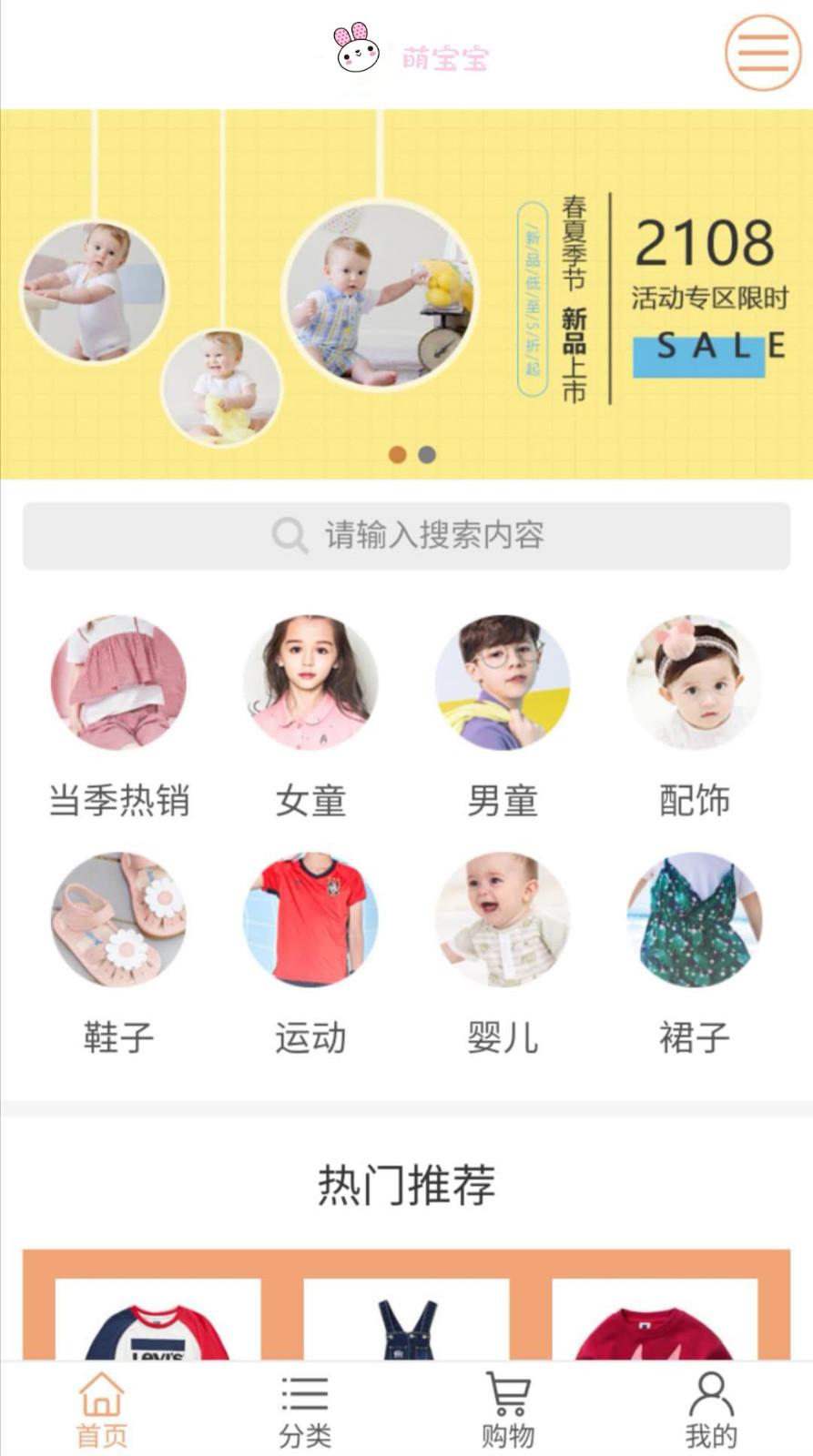Tap the search box 请输入搜索内容
Image resolution: width=813 pixels, height=1456 pixels.
tap(406, 535)
